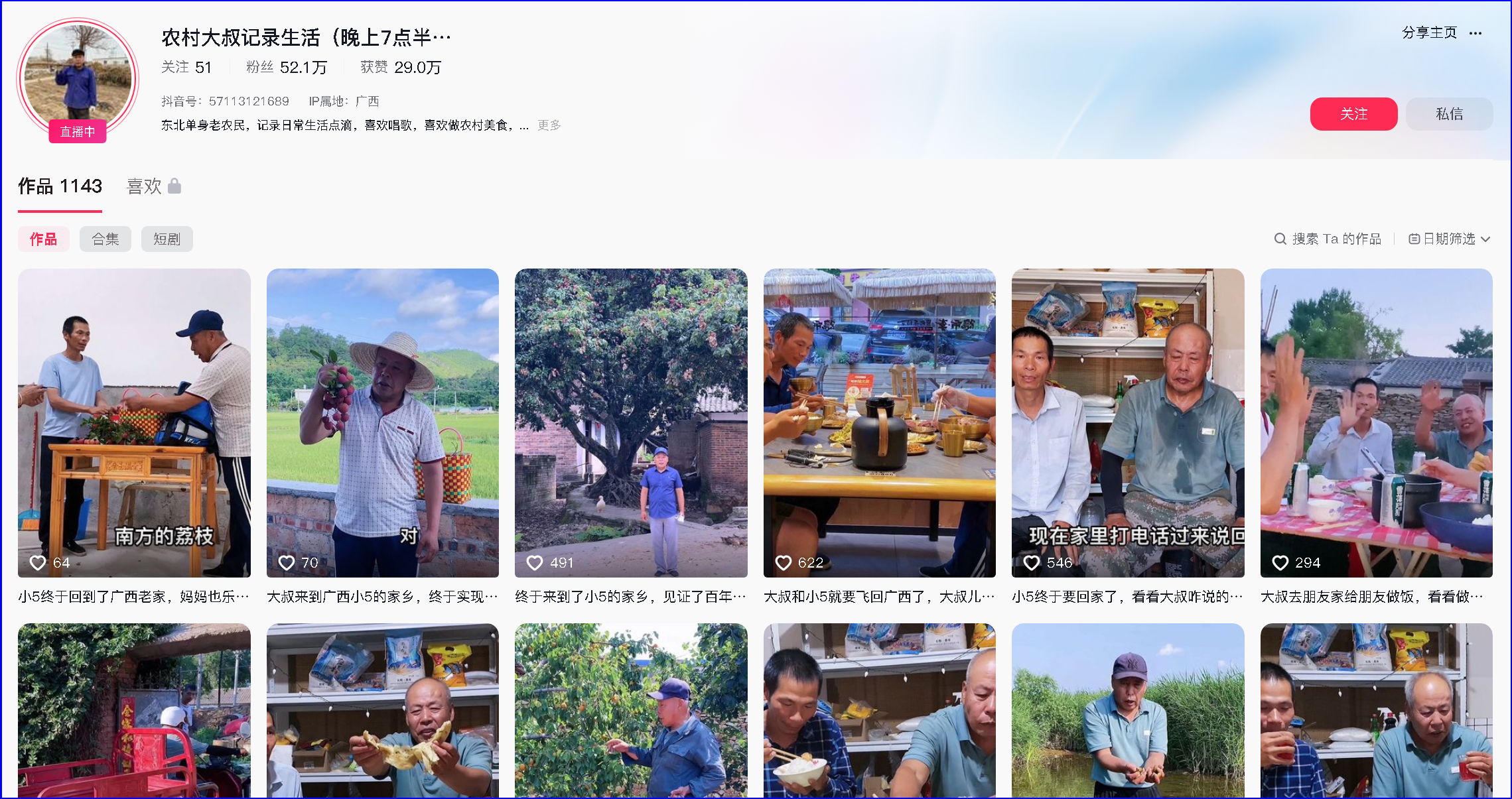Image resolution: width=1512 pixels, height=799 pixels.
Task: Play the video with 546 likes
Action: (1127, 422)
